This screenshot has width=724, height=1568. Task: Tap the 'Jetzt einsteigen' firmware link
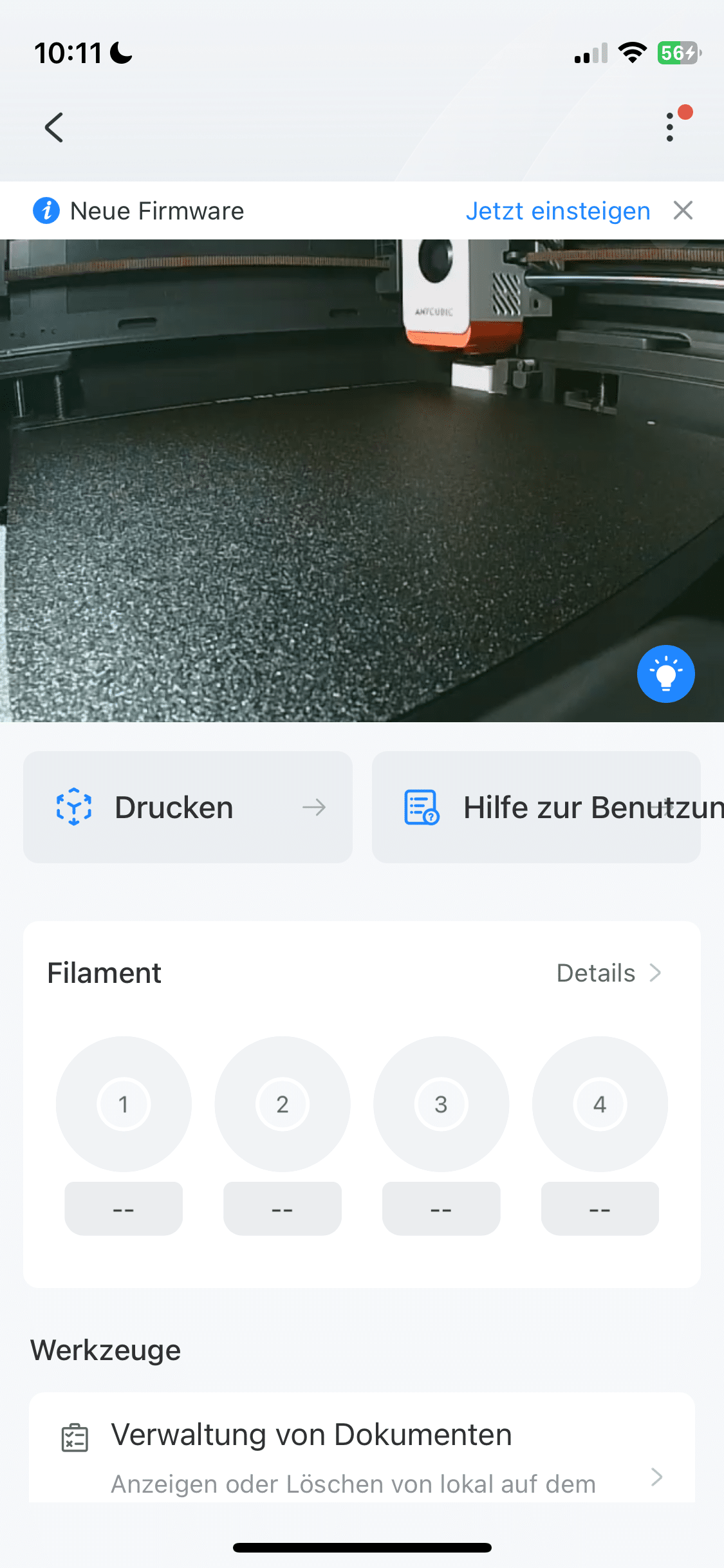pyautogui.click(x=557, y=211)
